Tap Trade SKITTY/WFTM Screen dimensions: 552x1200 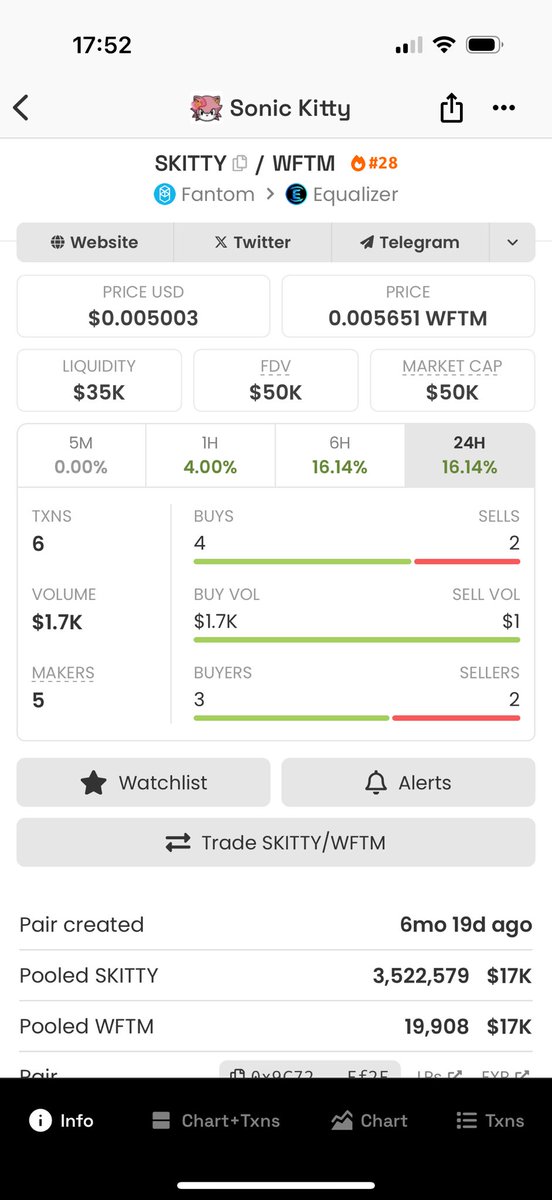(276, 842)
